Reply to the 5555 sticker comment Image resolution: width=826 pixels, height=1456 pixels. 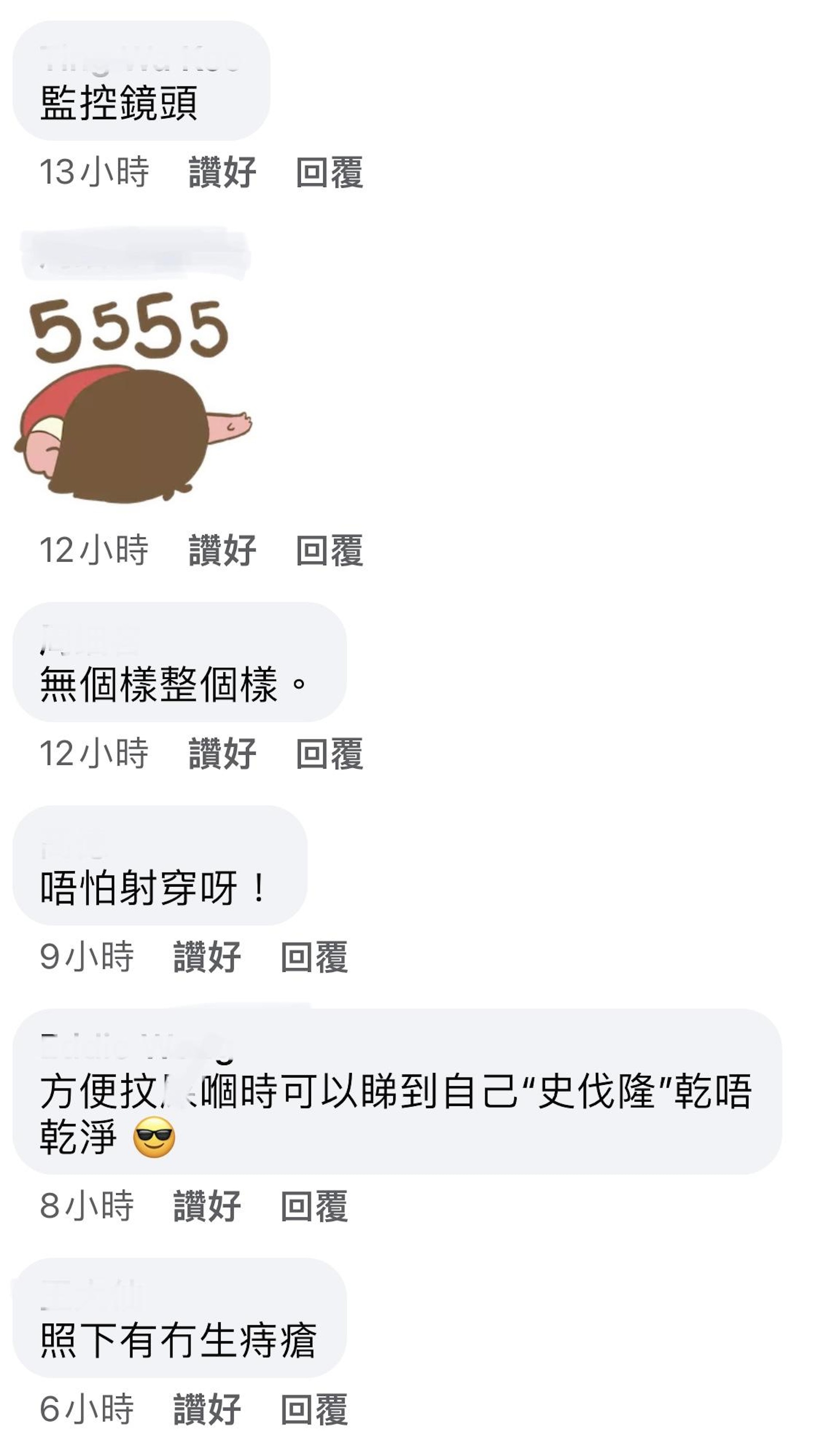click(x=329, y=550)
